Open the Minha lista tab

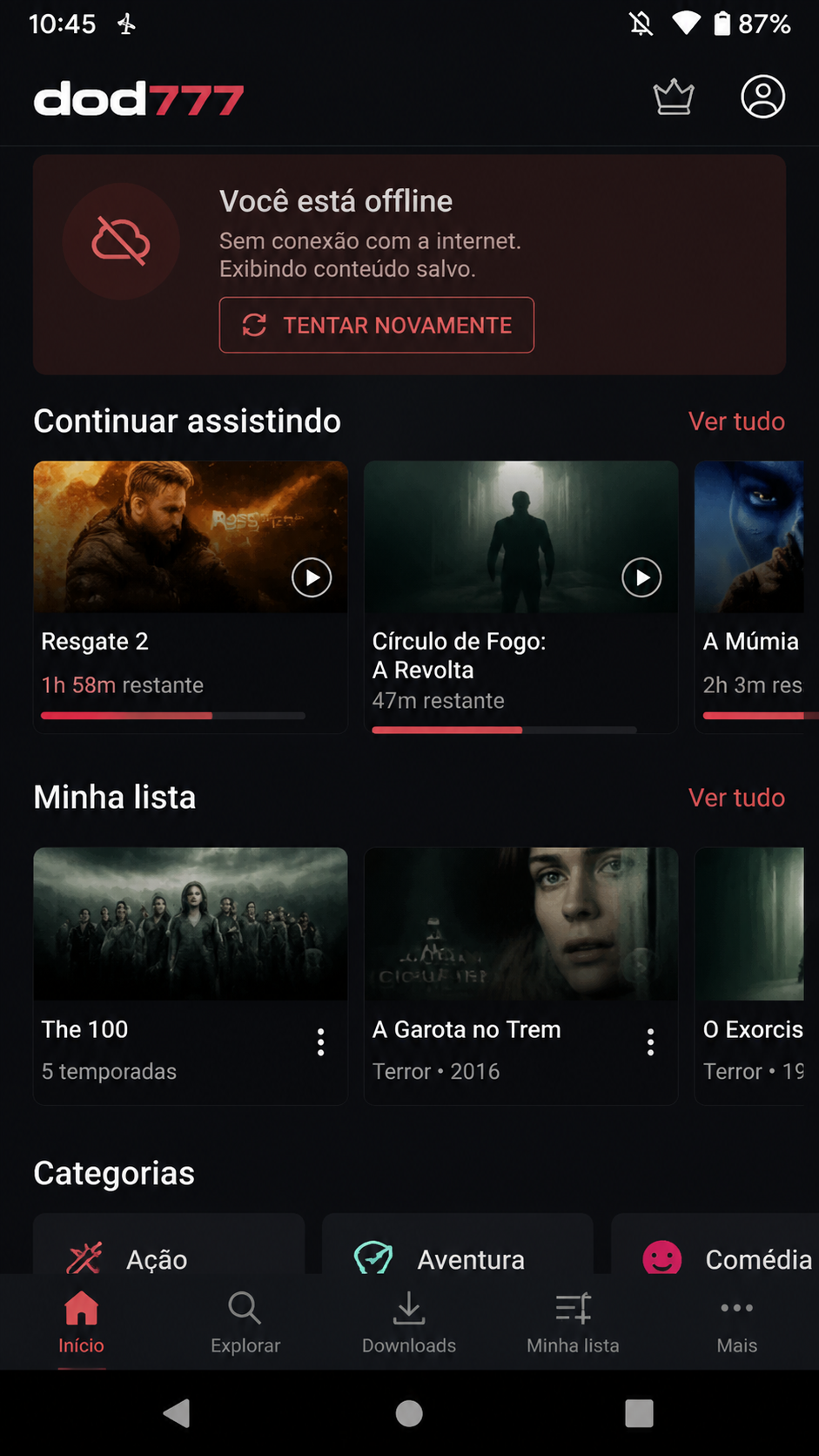coord(573,1322)
